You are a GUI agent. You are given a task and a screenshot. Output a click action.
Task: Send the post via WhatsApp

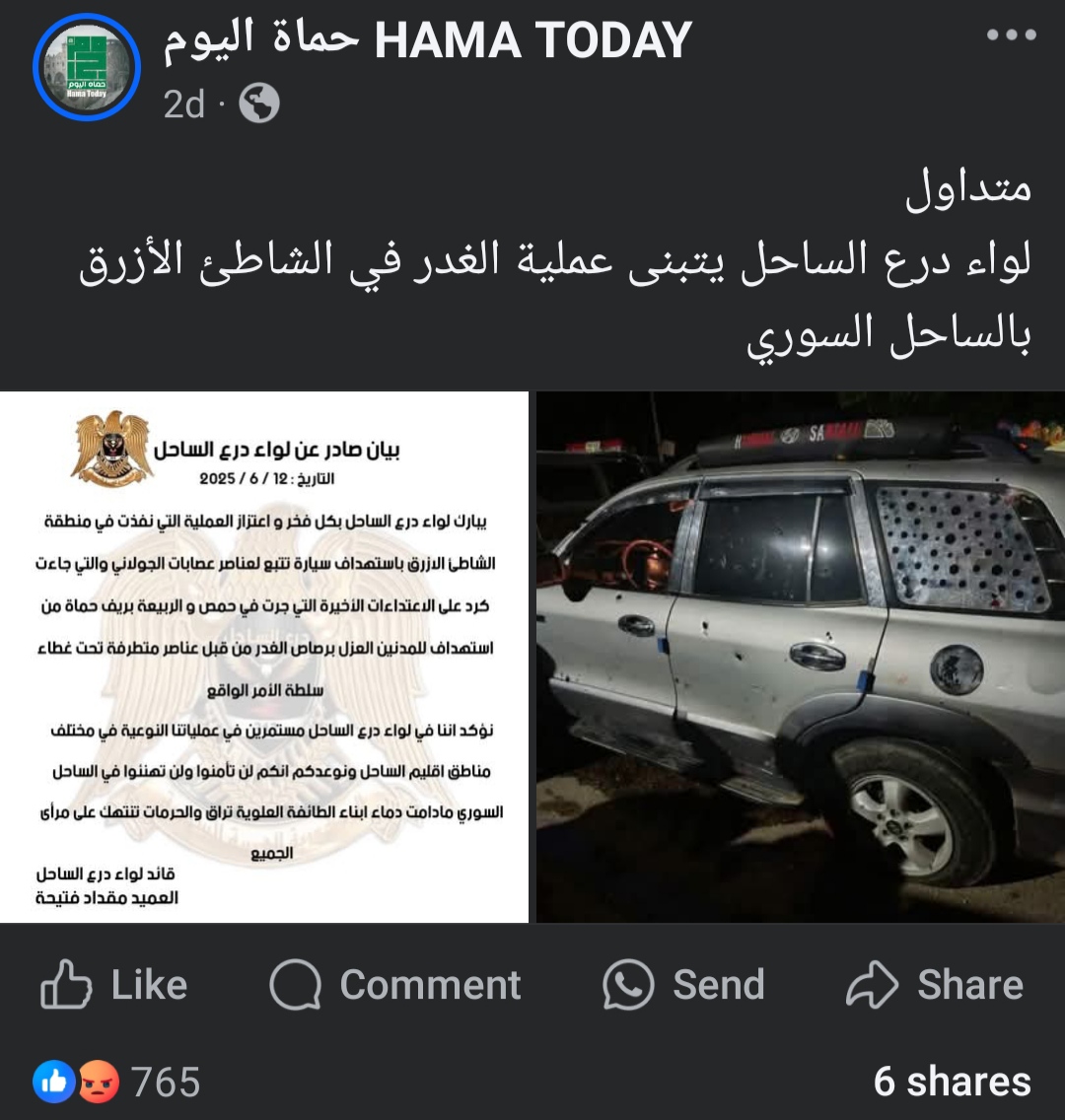(x=683, y=985)
